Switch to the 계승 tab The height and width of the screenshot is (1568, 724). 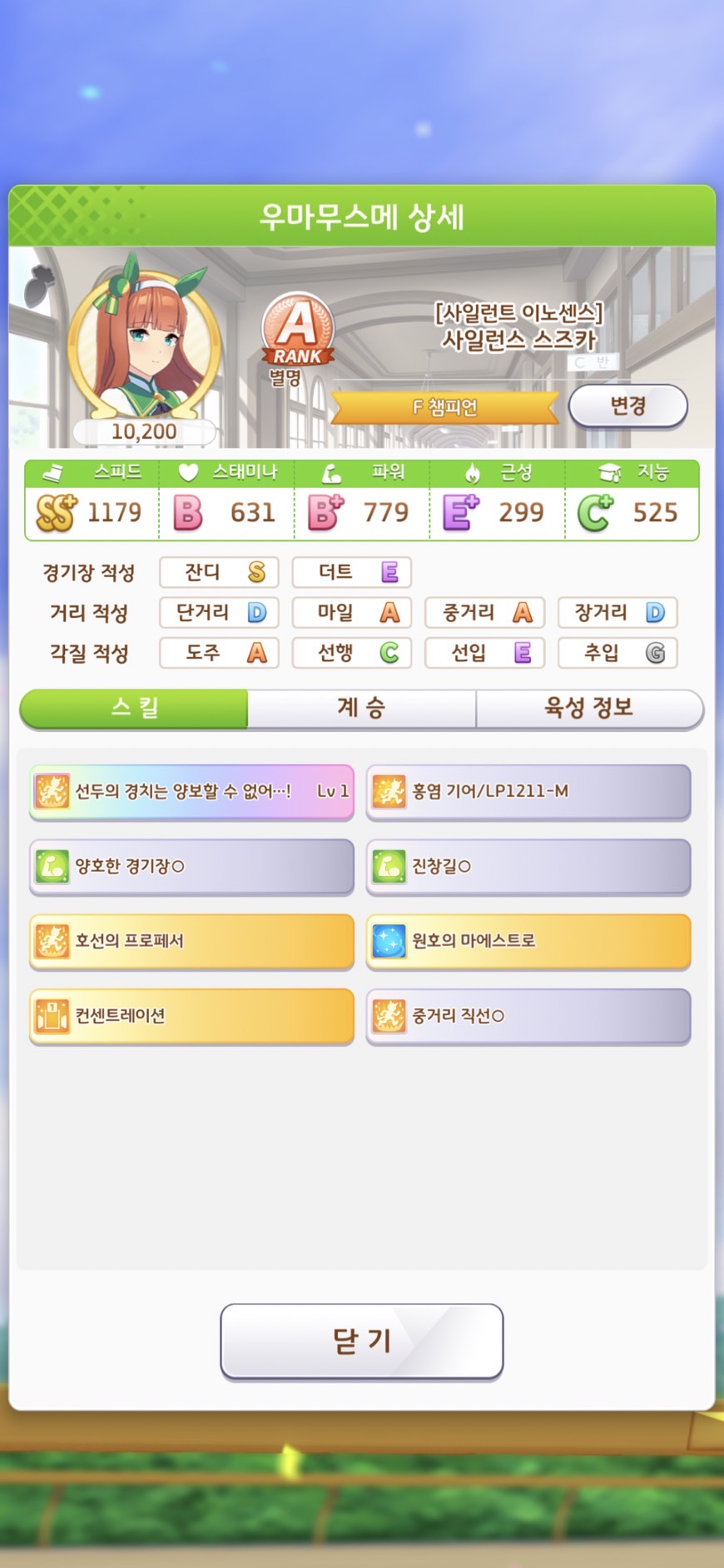[361, 709]
